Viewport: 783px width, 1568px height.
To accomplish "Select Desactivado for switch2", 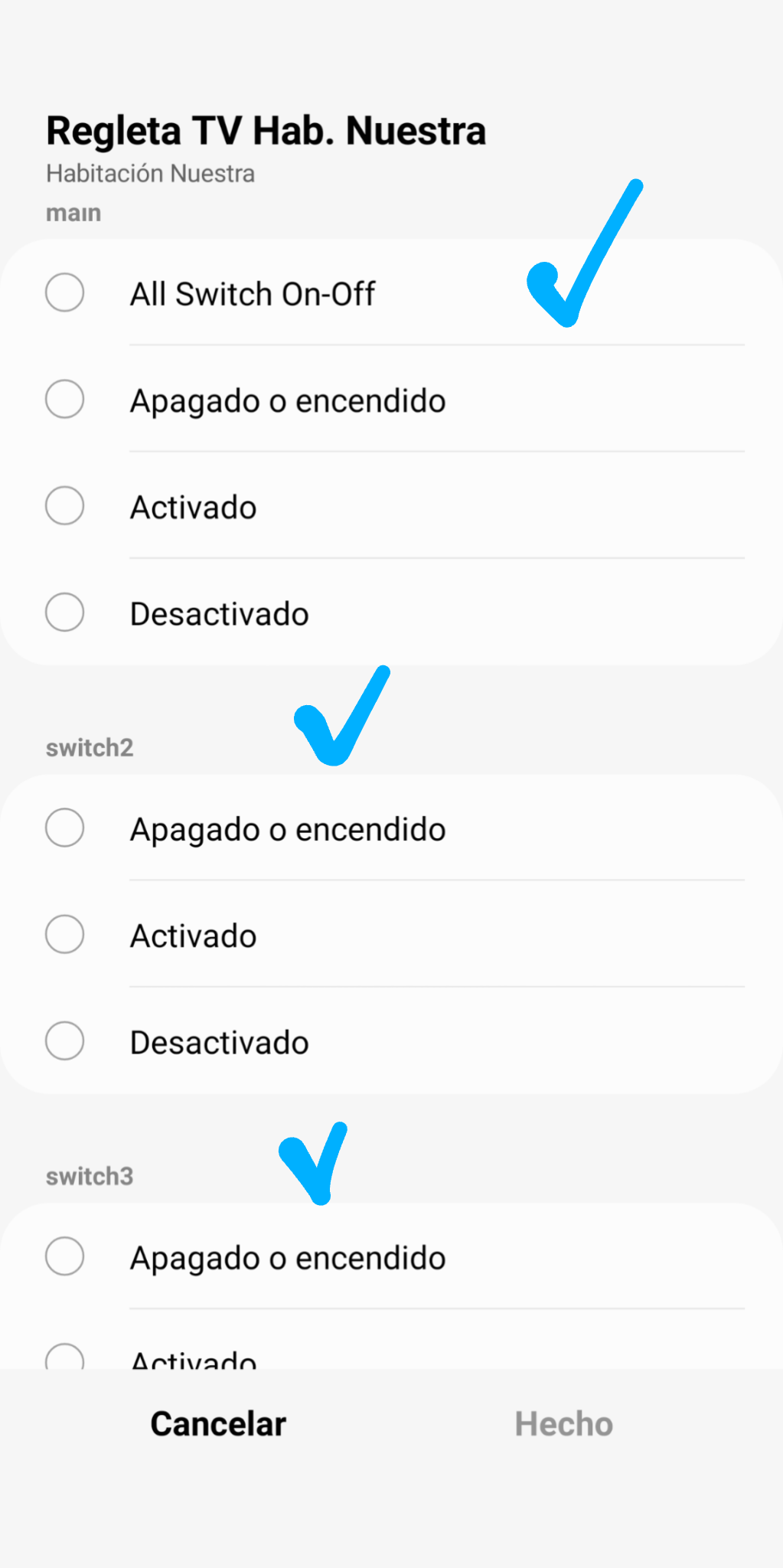I will 65,1041.
